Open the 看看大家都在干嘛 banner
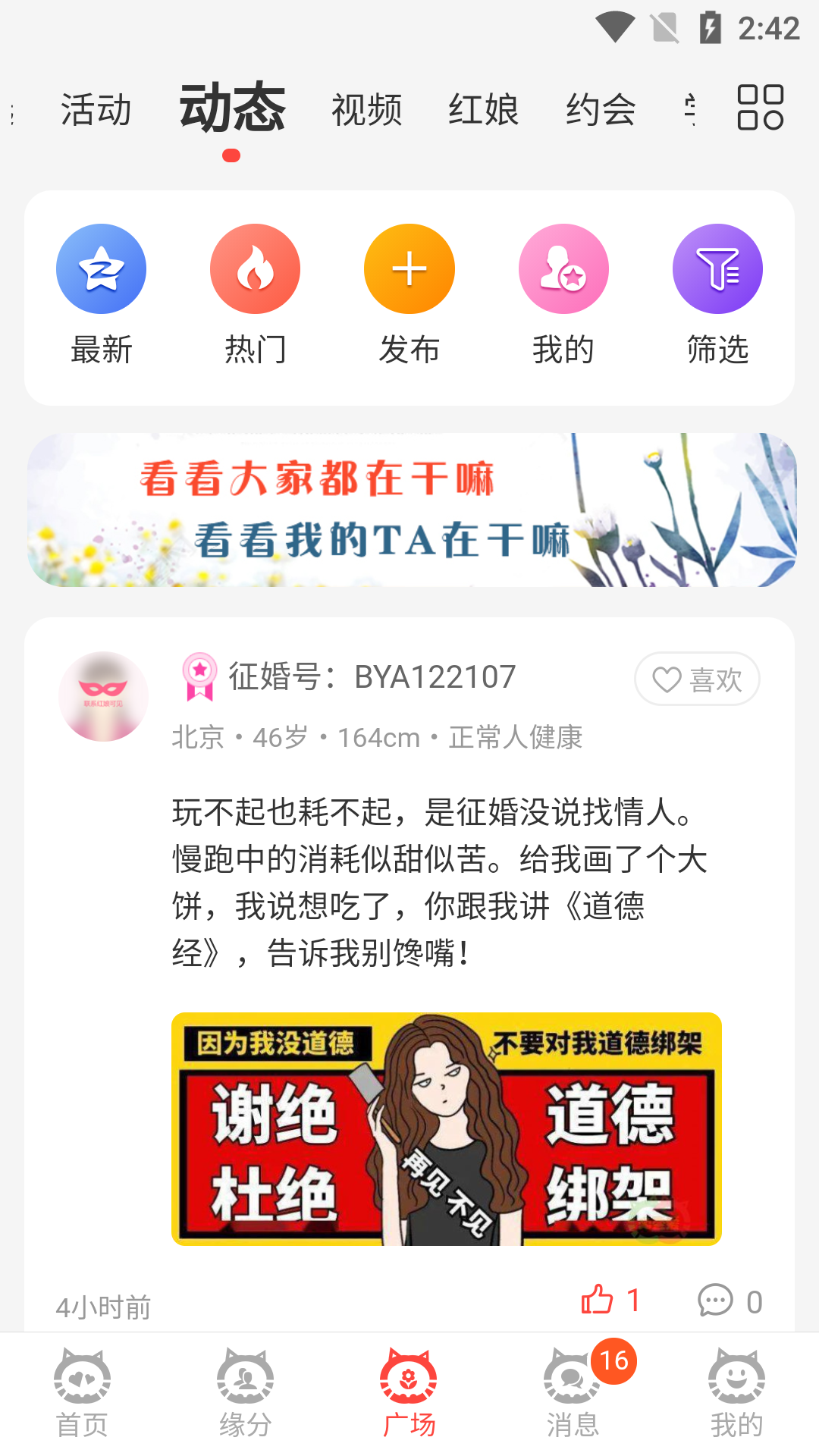The height and width of the screenshot is (1456, 819). click(x=412, y=510)
